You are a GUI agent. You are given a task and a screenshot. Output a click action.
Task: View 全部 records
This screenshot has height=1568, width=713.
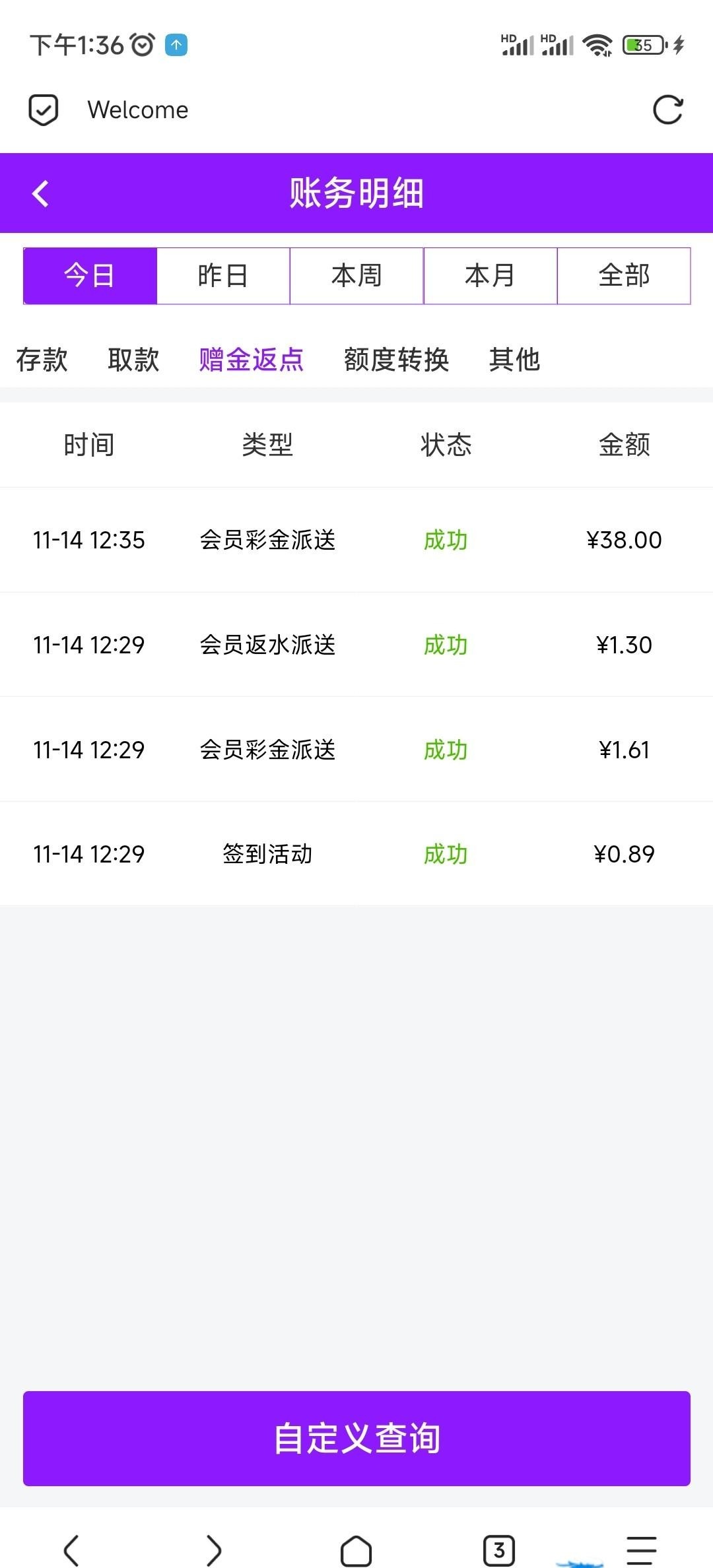pyautogui.click(x=624, y=276)
